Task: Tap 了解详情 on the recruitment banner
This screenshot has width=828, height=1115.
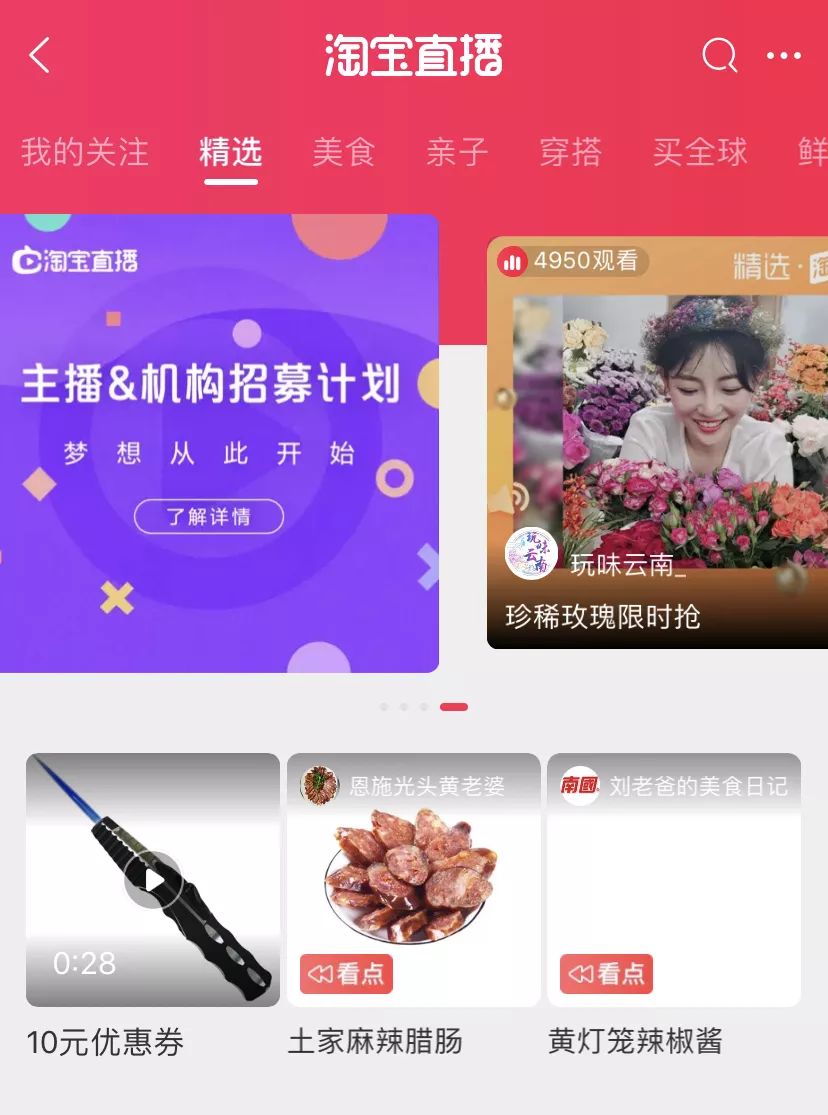Action: 209,517
